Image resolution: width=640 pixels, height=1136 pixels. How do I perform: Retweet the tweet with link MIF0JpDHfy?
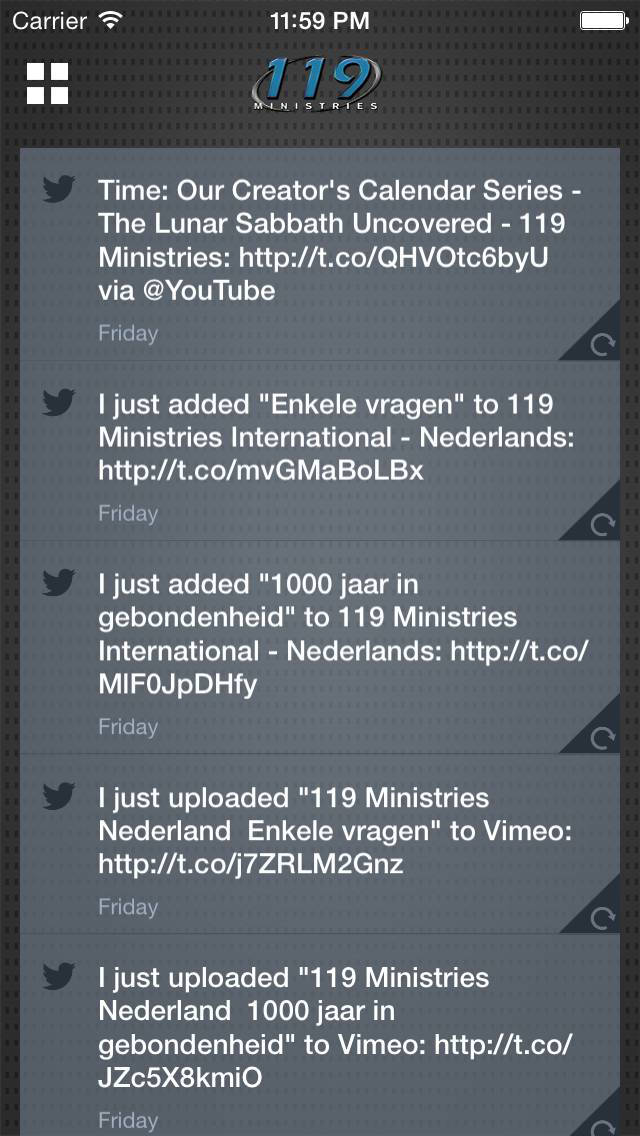[x=600, y=738]
